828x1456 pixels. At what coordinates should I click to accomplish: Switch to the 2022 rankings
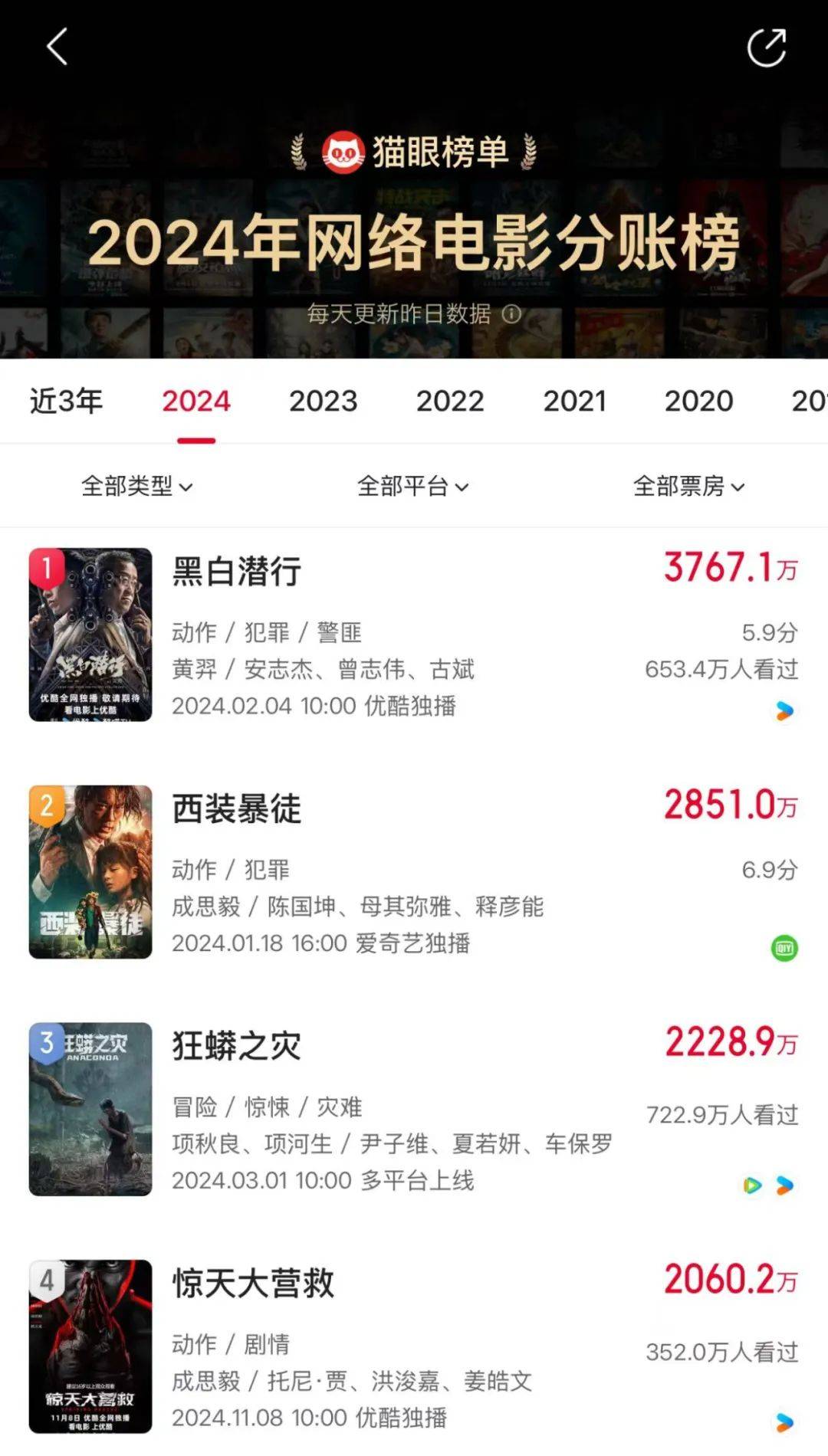[x=450, y=401]
